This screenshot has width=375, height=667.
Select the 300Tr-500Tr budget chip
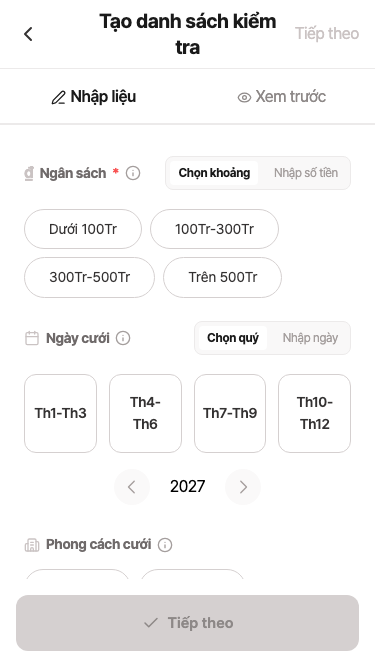click(89, 277)
